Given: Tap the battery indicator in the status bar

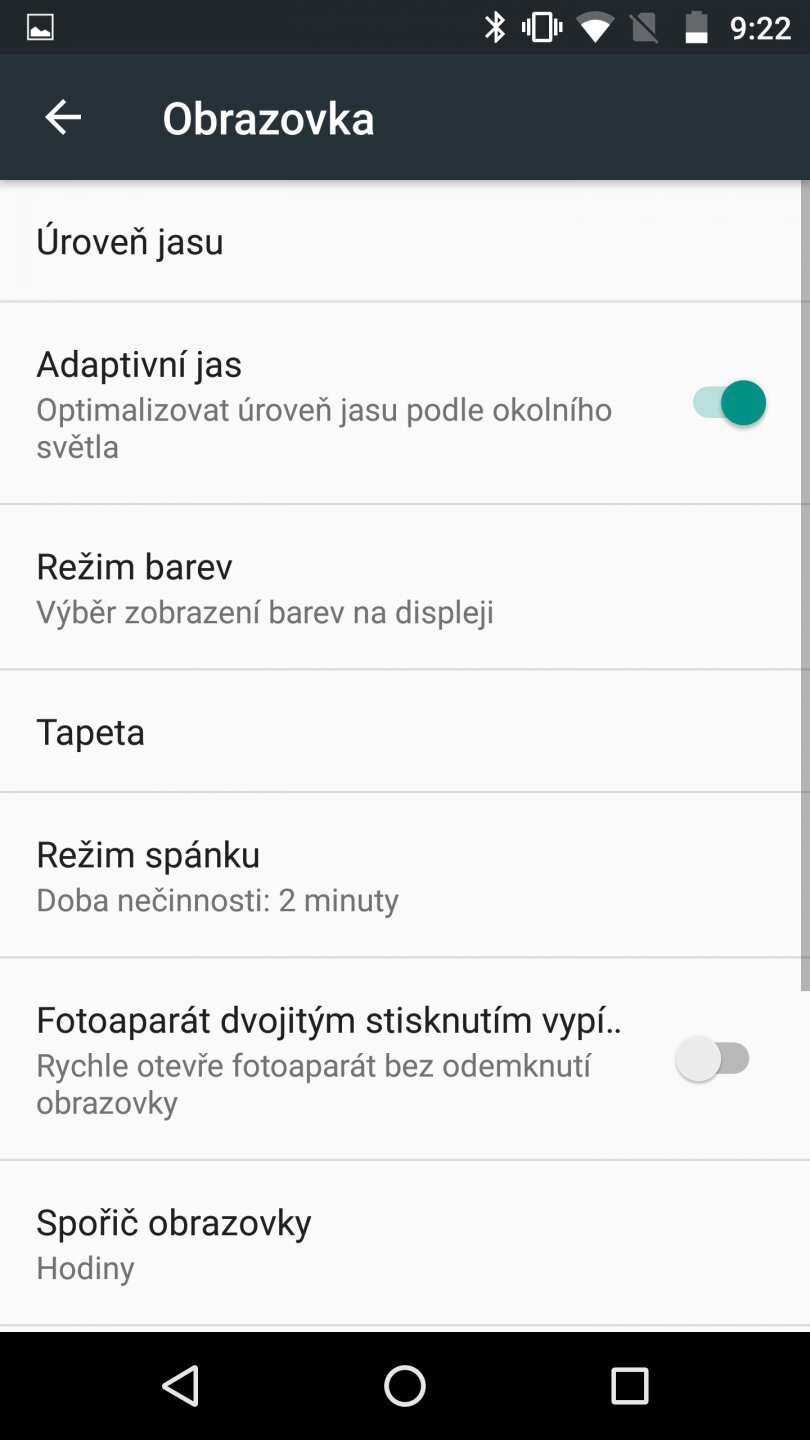Looking at the screenshot, I should [696, 26].
